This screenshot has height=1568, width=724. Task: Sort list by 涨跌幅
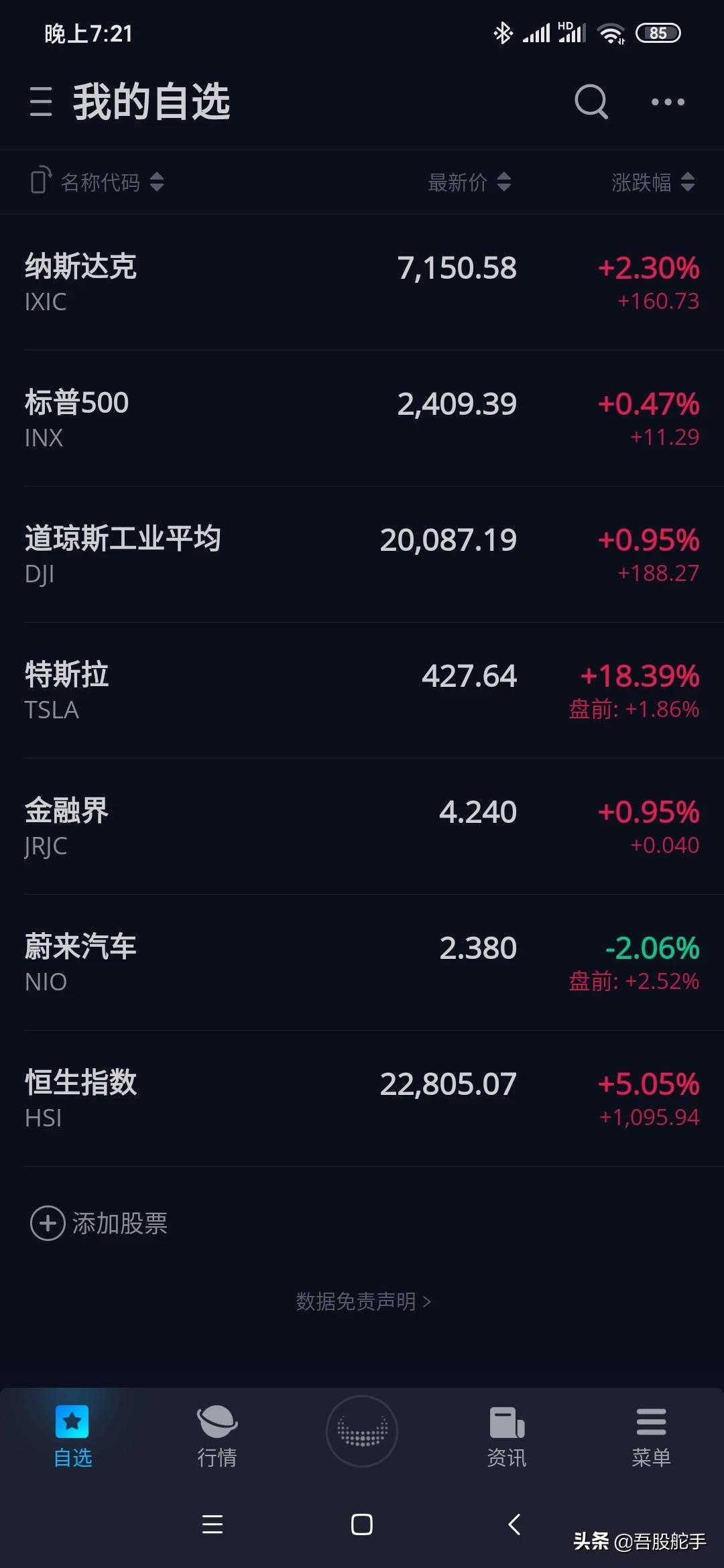tap(653, 182)
